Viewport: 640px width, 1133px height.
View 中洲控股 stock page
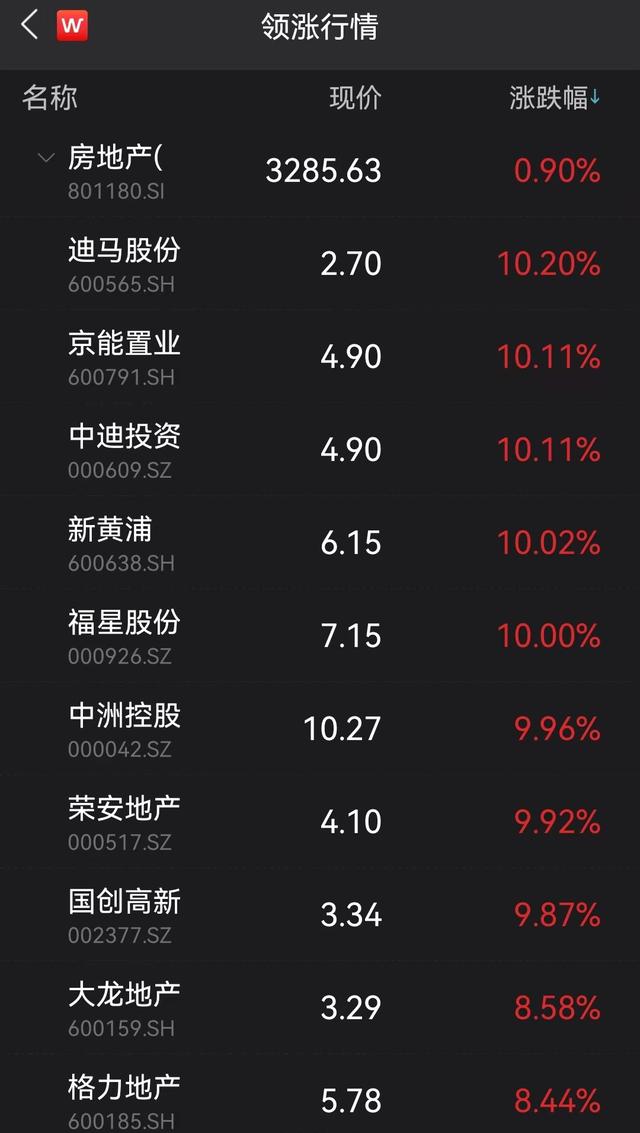pyautogui.click(x=320, y=728)
